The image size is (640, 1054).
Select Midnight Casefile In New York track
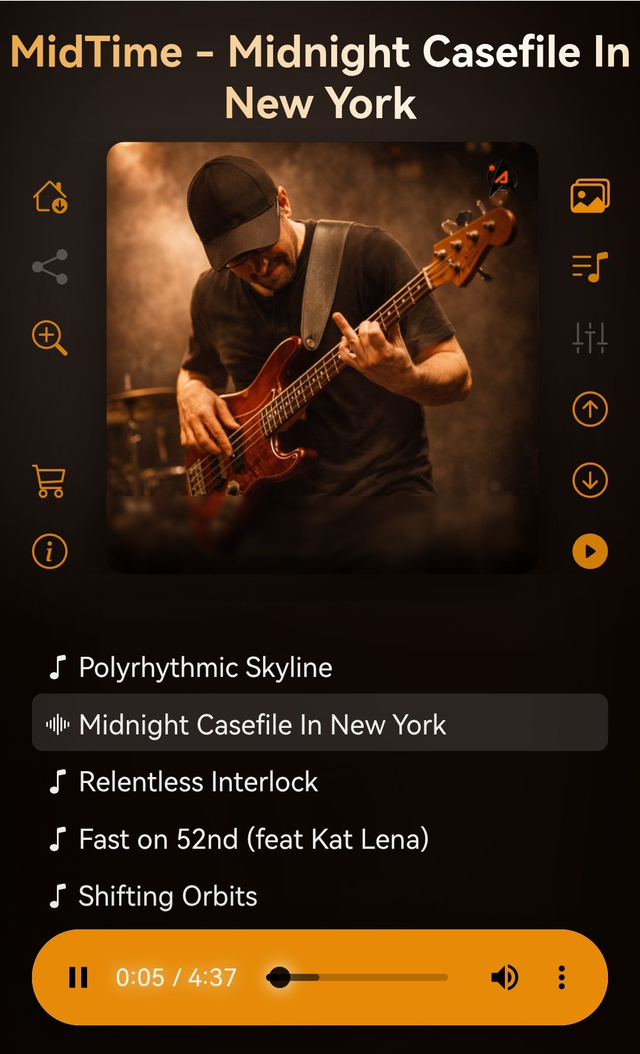pos(262,724)
